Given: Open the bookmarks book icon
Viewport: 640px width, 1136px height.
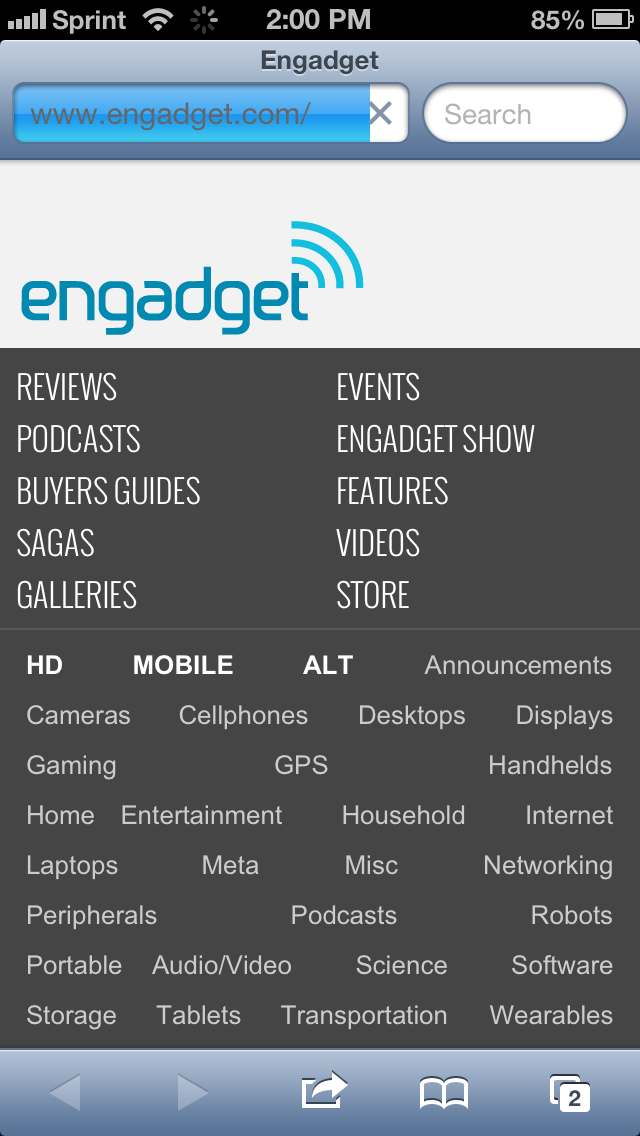Looking at the screenshot, I should tap(444, 1092).
